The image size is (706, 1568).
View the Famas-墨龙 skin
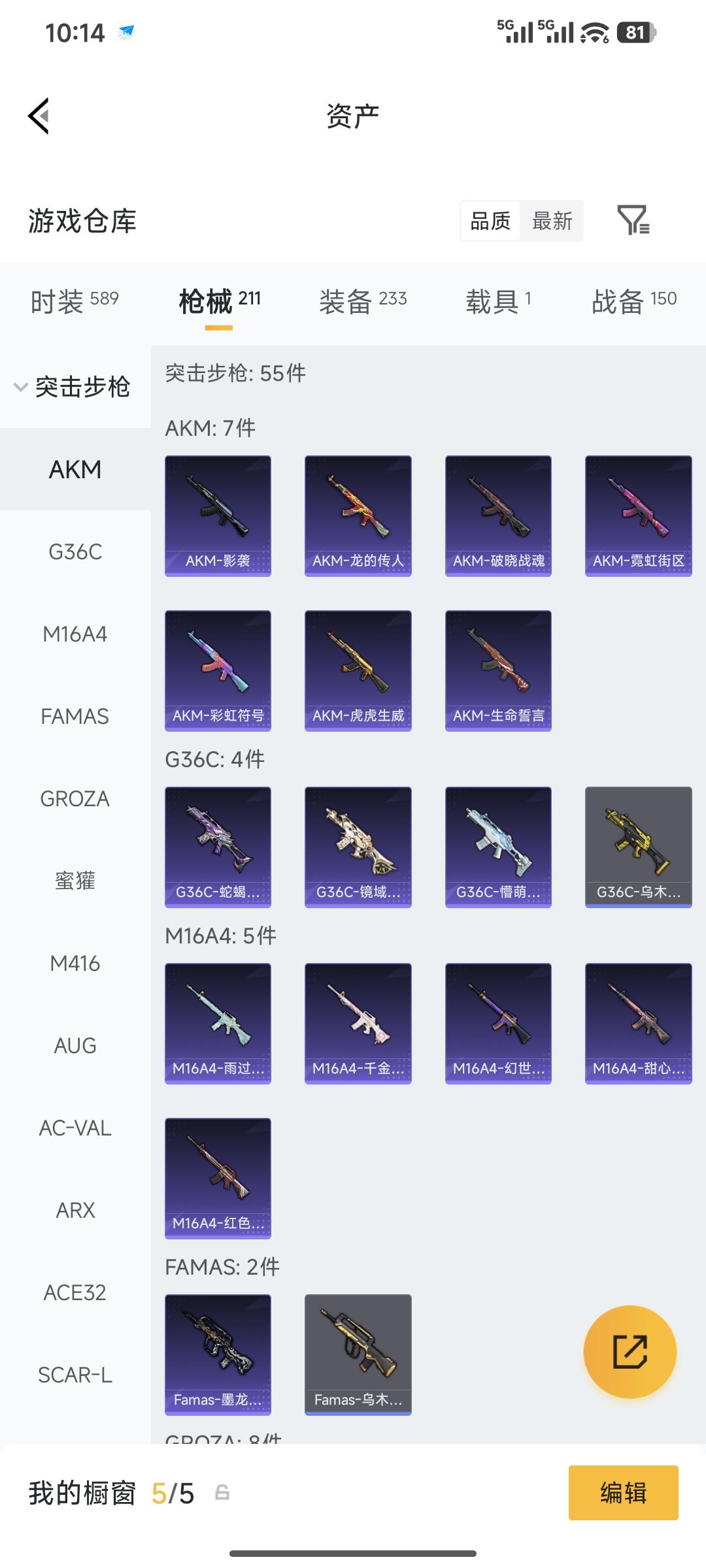(218, 1354)
